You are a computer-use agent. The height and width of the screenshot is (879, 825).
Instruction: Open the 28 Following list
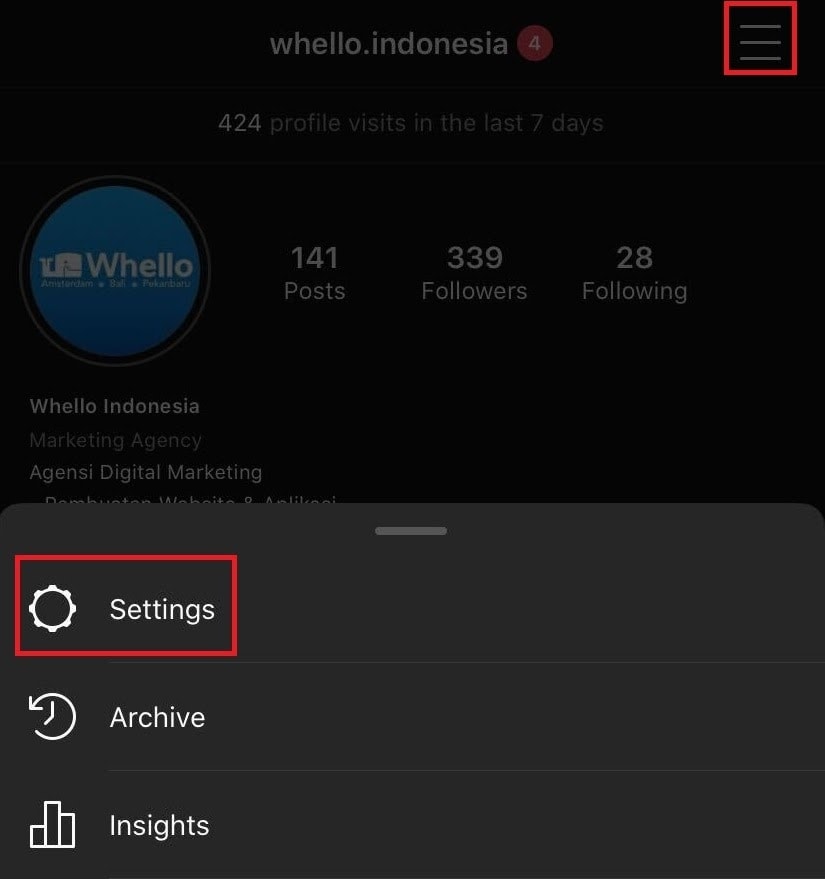(634, 272)
